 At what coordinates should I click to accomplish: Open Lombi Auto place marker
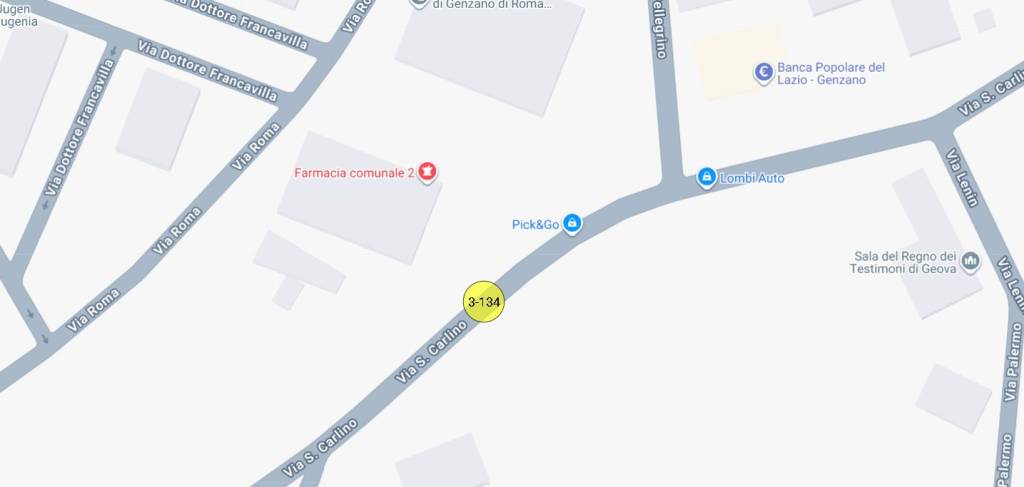tap(707, 178)
